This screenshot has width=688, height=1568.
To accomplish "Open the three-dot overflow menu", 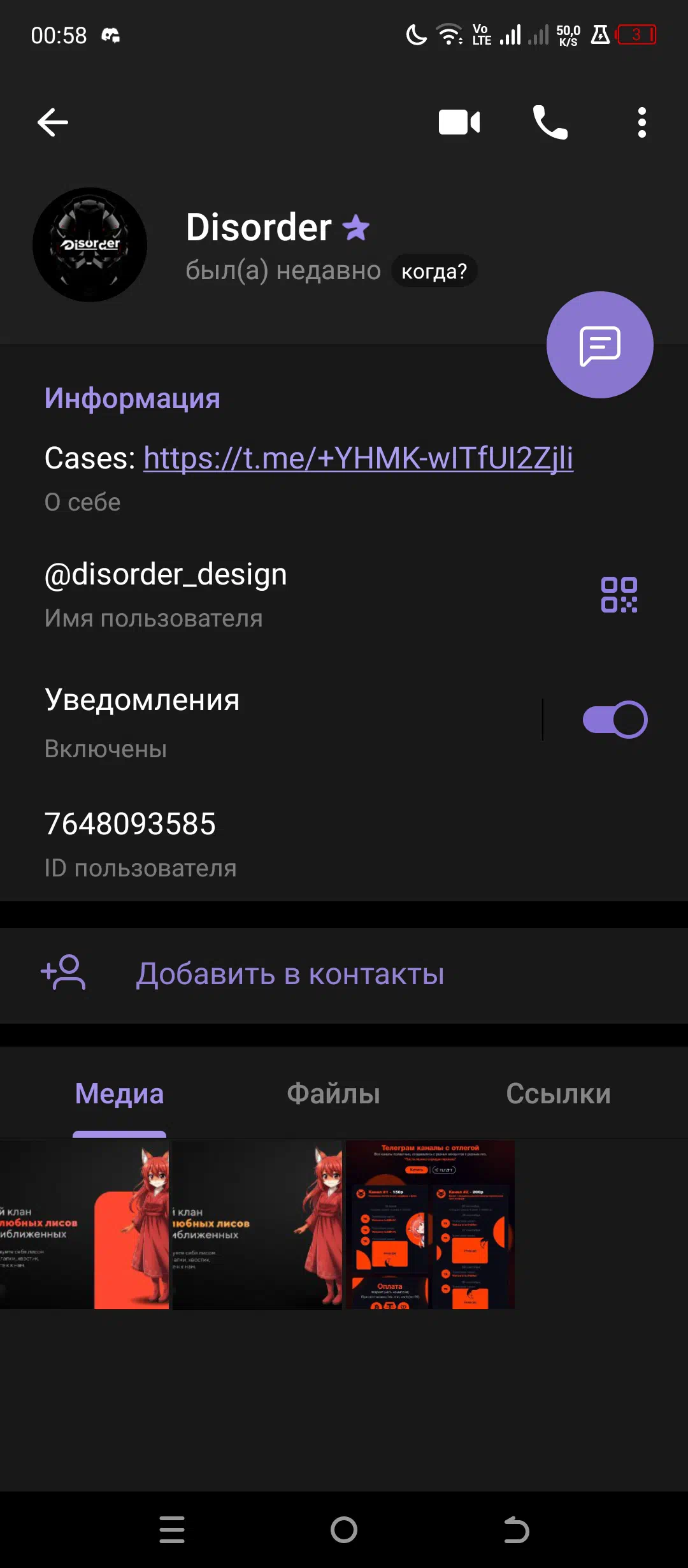I will pyautogui.click(x=641, y=122).
